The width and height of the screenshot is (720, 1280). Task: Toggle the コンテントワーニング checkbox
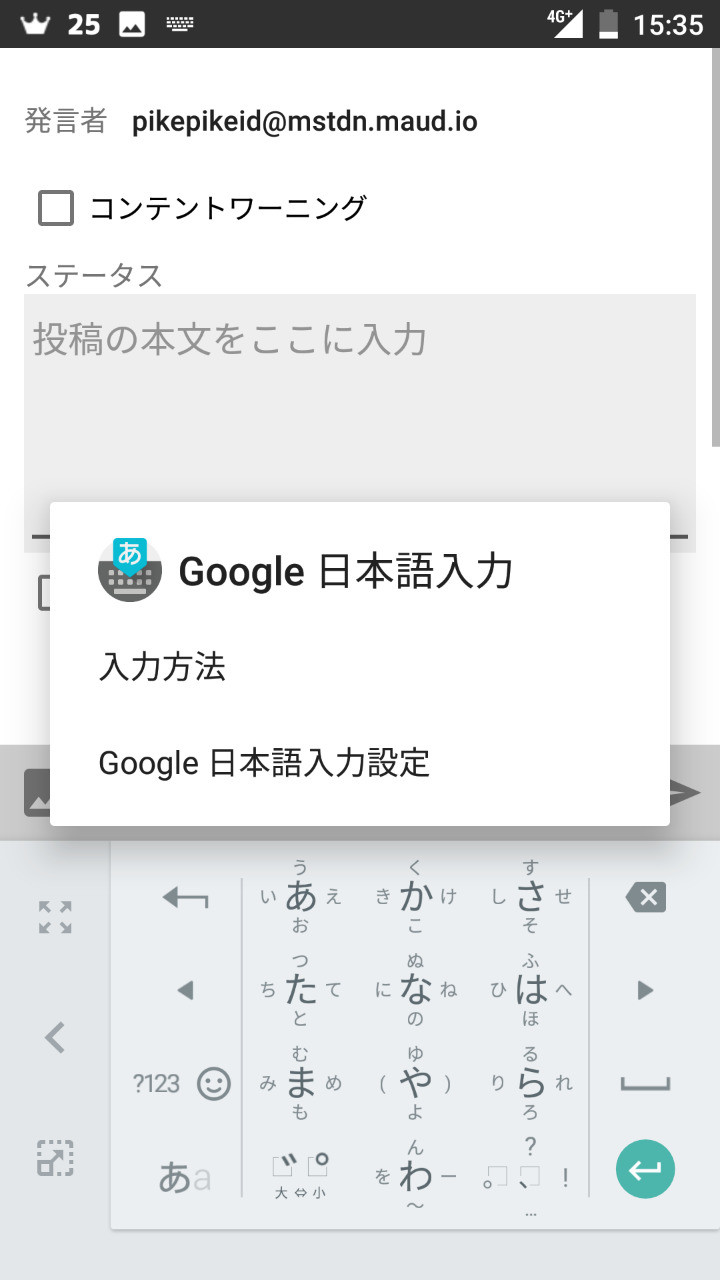coord(56,208)
